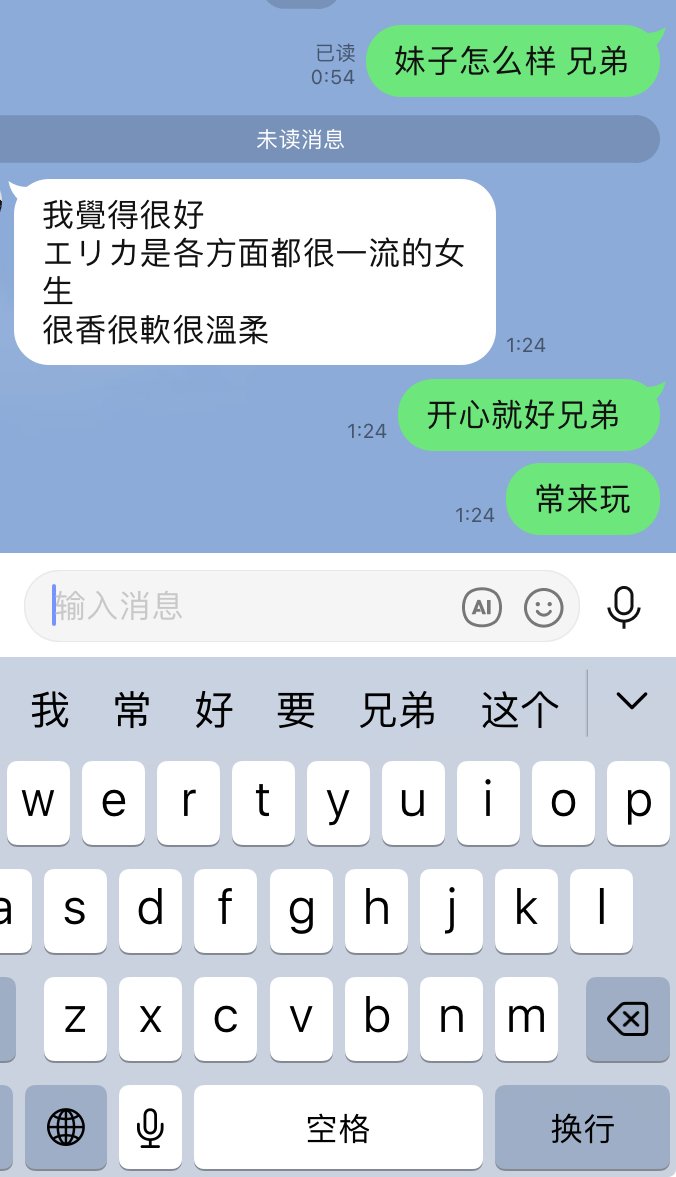Tap the 空格 space bar
The image size is (676, 1177).
click(x=338, y=1128)
